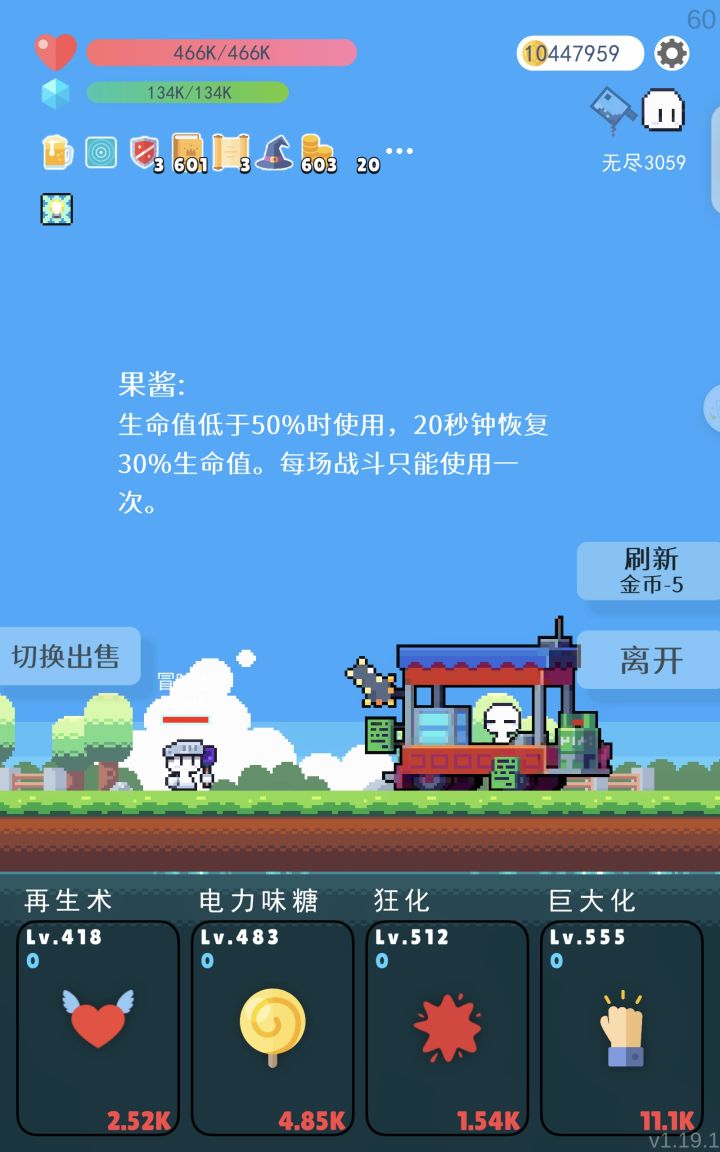Open the settings gear

tap(671, 52)
